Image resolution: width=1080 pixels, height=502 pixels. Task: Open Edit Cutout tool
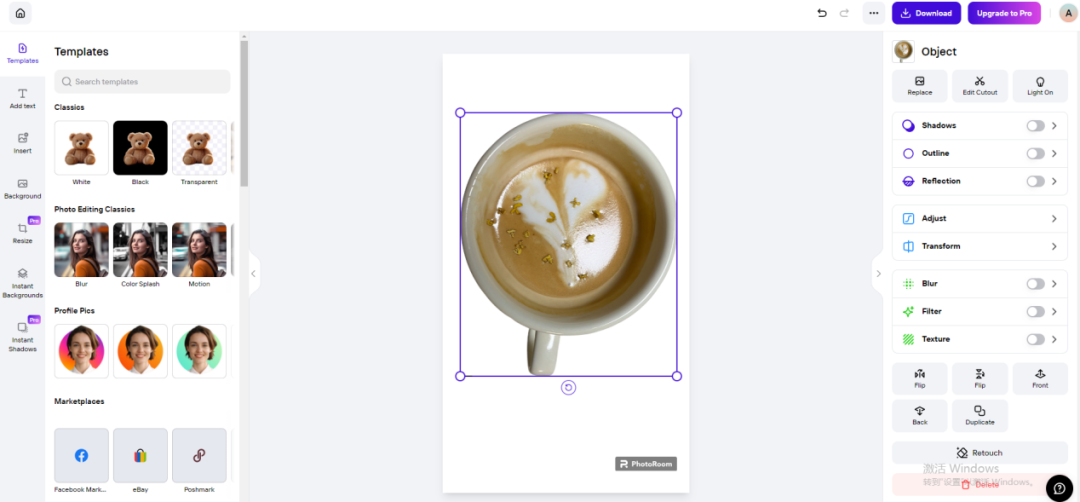(x=979, y=86)
